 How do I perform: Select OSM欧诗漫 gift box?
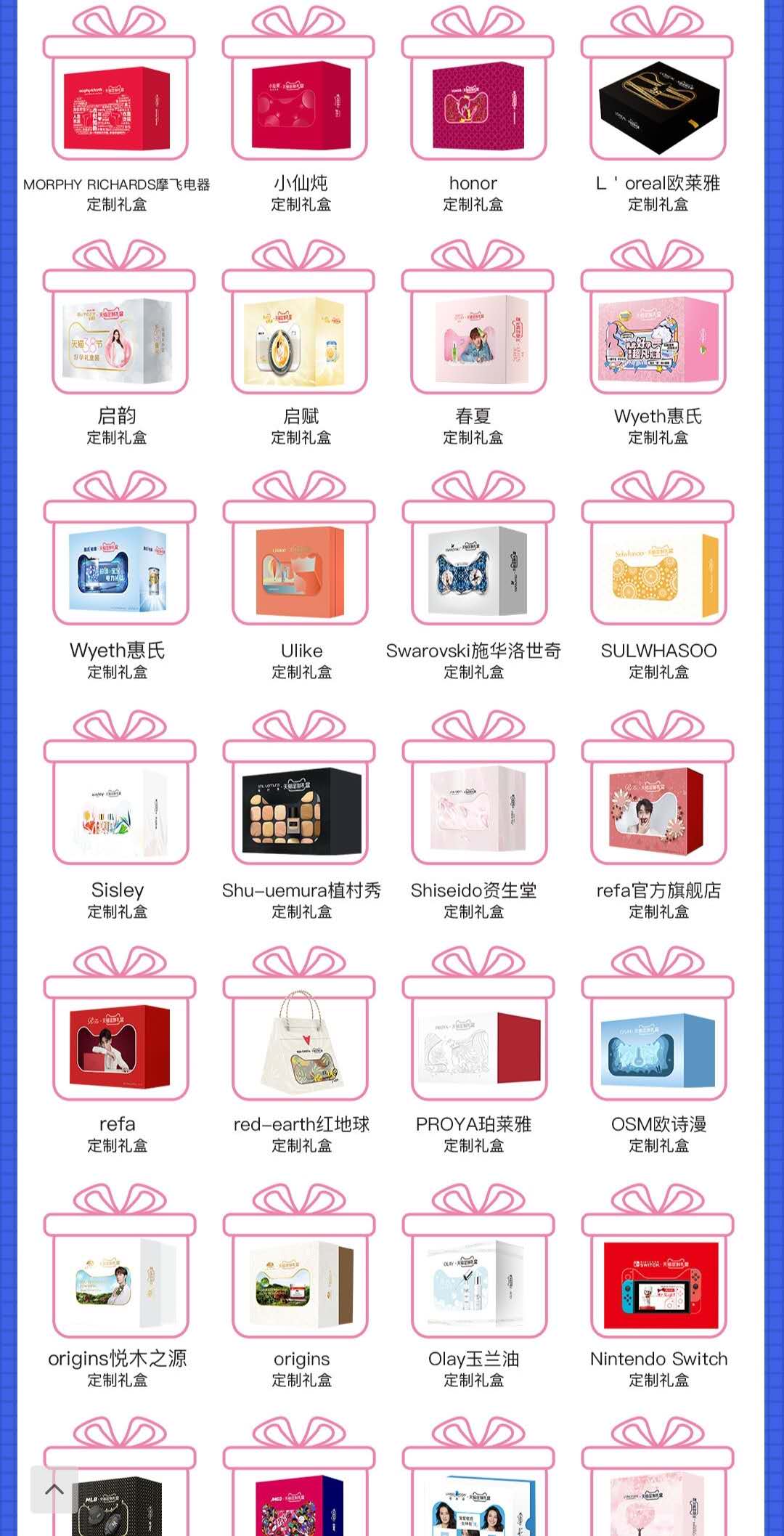pyautogui.click(x=658, y=1046)
